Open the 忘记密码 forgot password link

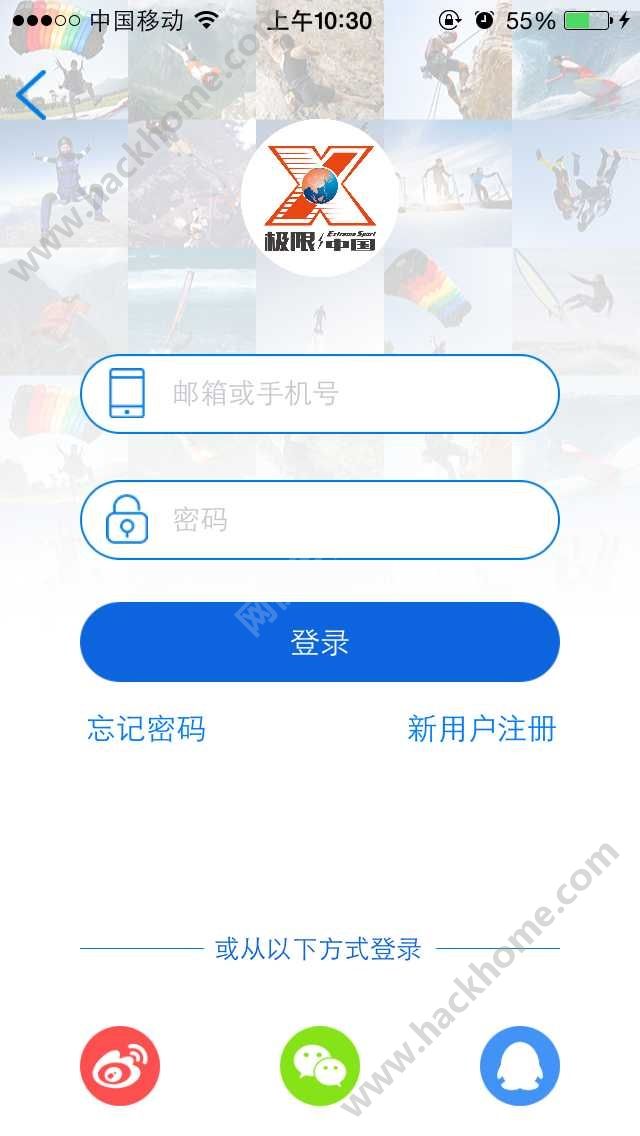(147, 729)
